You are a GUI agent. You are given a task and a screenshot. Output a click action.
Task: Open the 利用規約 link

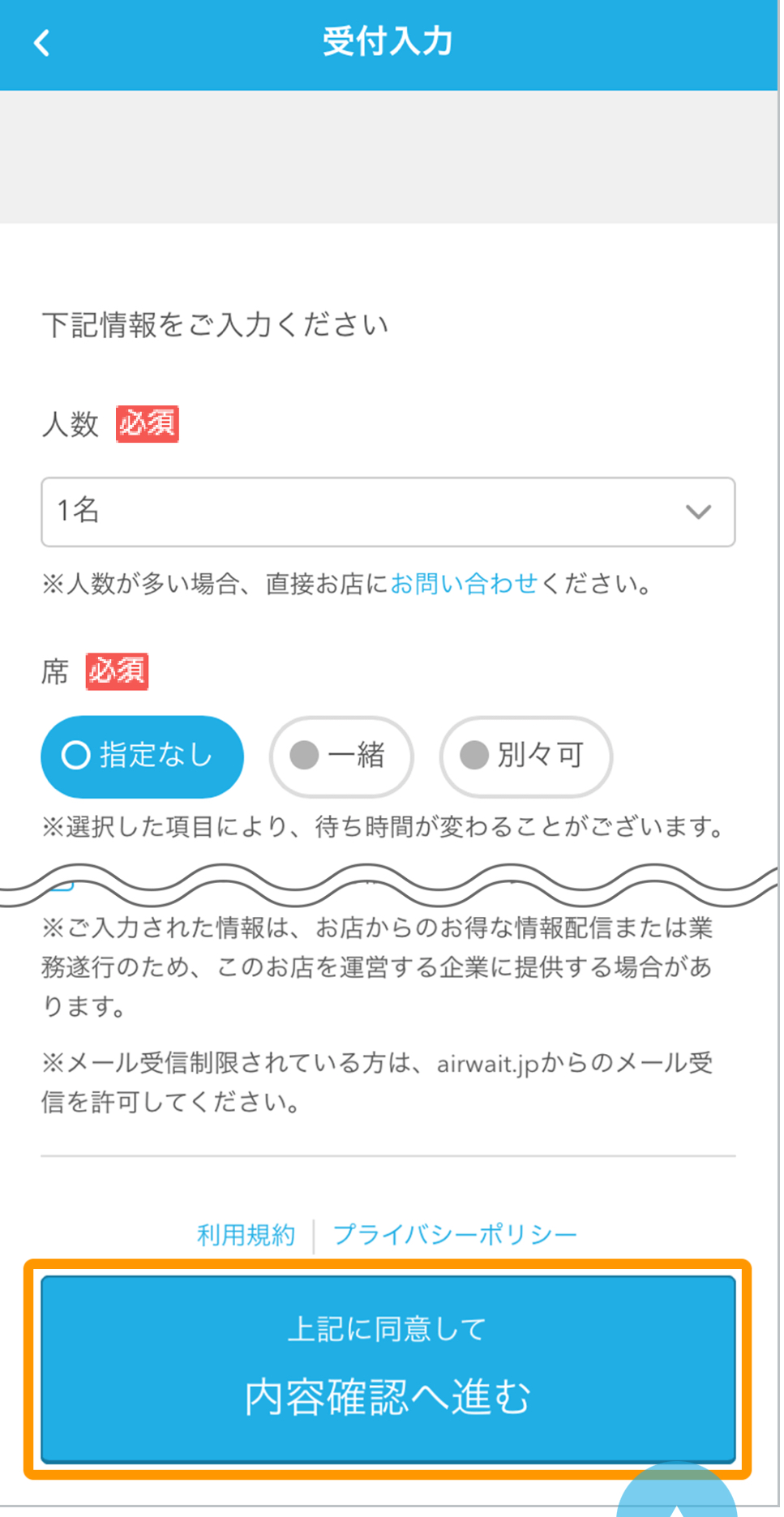click(246, 1235)
